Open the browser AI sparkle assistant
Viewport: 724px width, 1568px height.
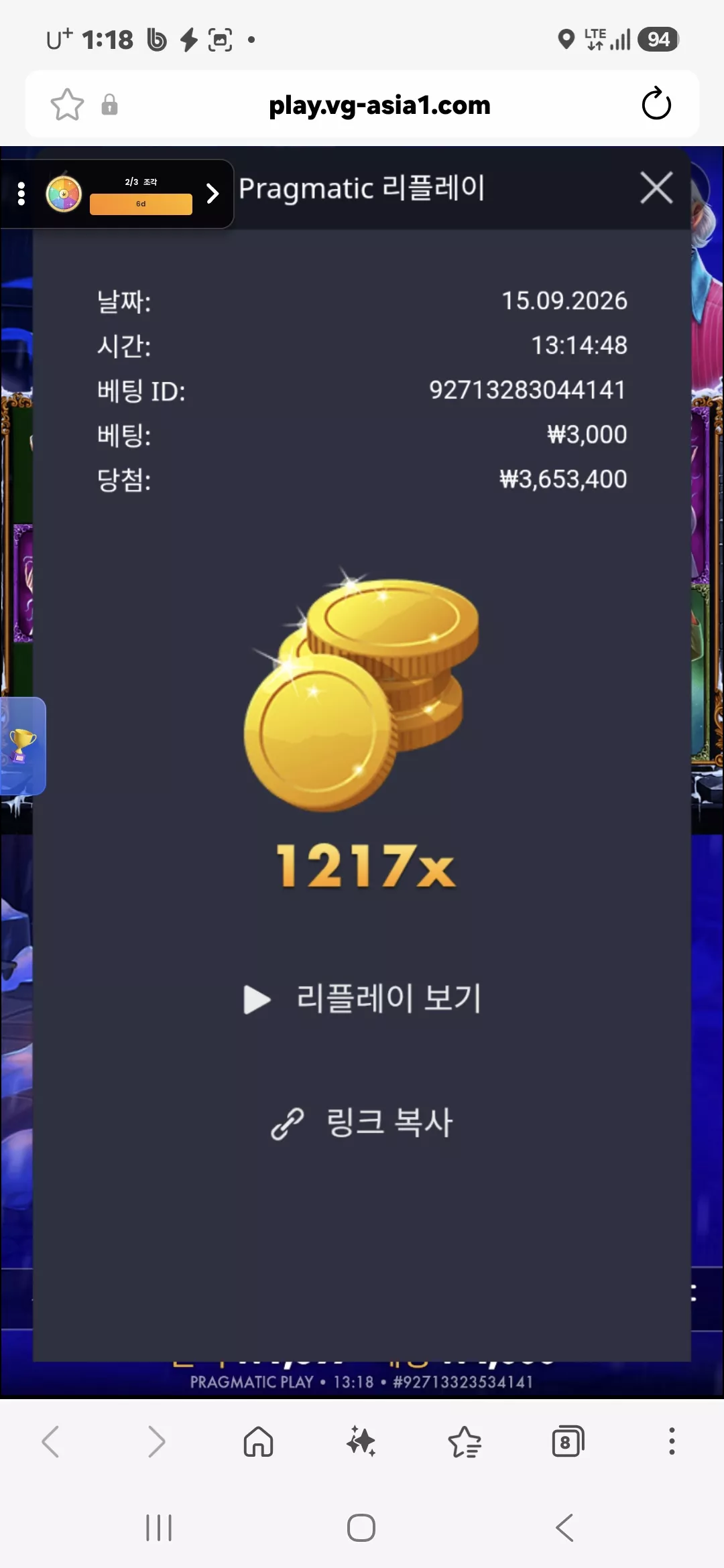[x=361, y=1441]
